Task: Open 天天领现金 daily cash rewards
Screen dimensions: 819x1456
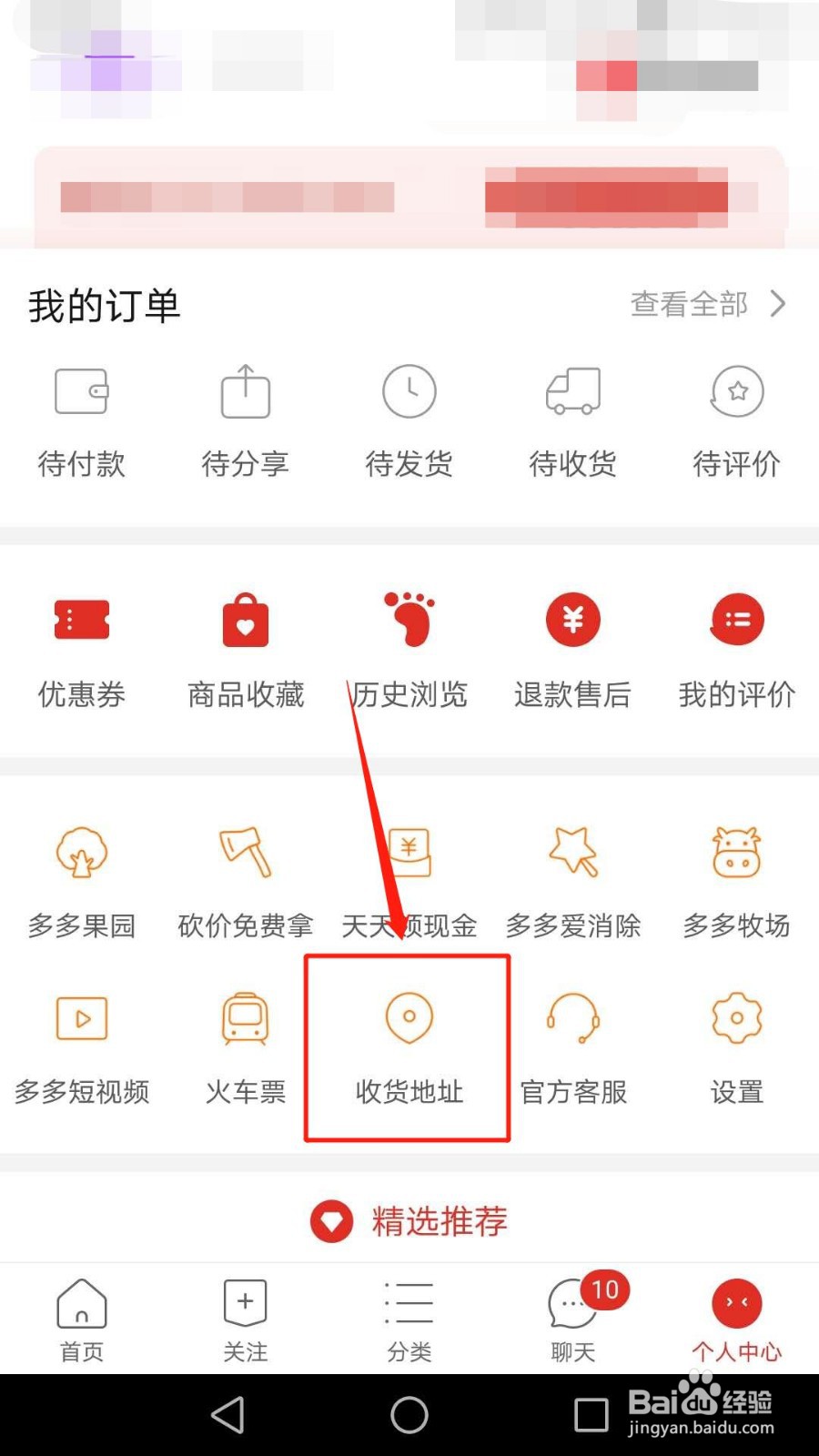Action: point(409,878)
